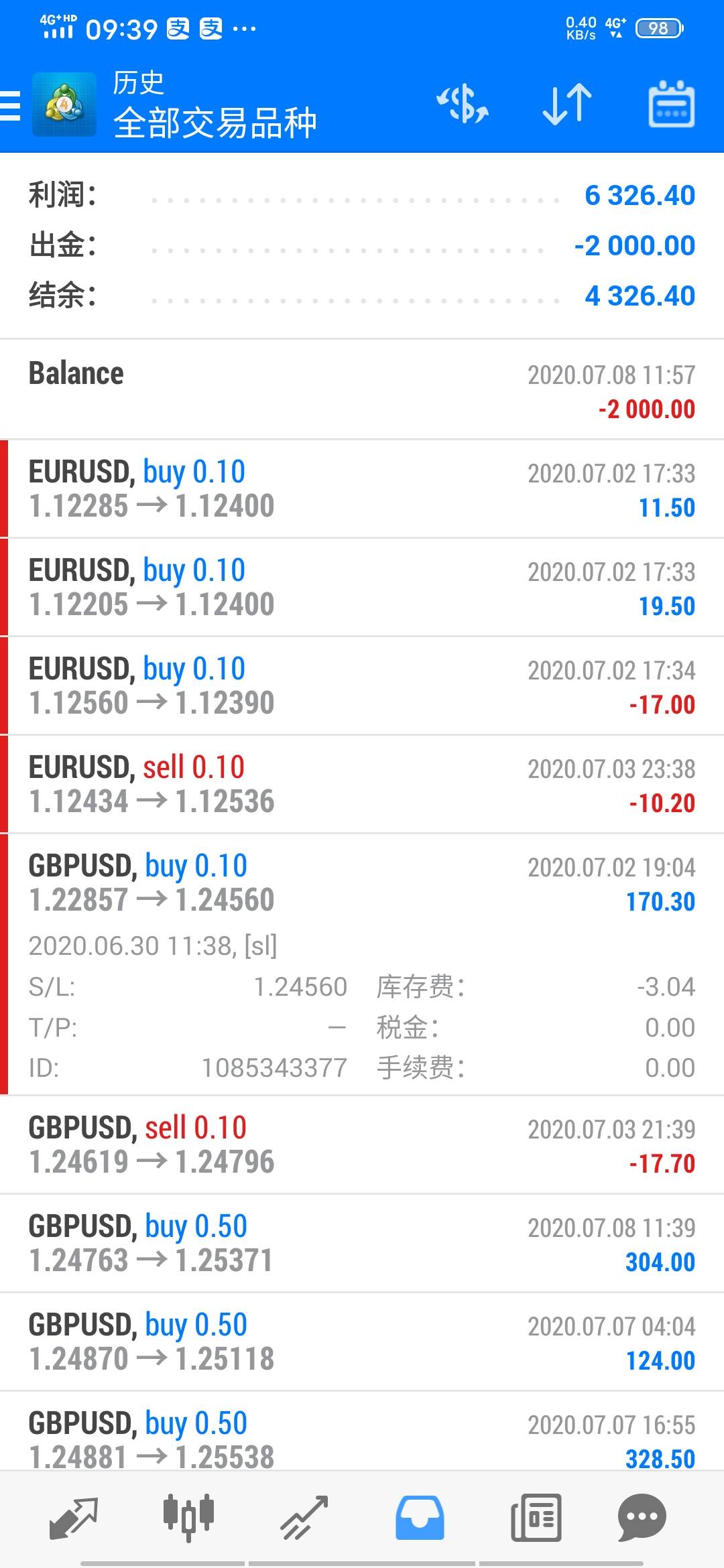Expand the GBPUSD sell 0.10 trade
This screenshot has height=1568, width=724.
point(362,1145)
